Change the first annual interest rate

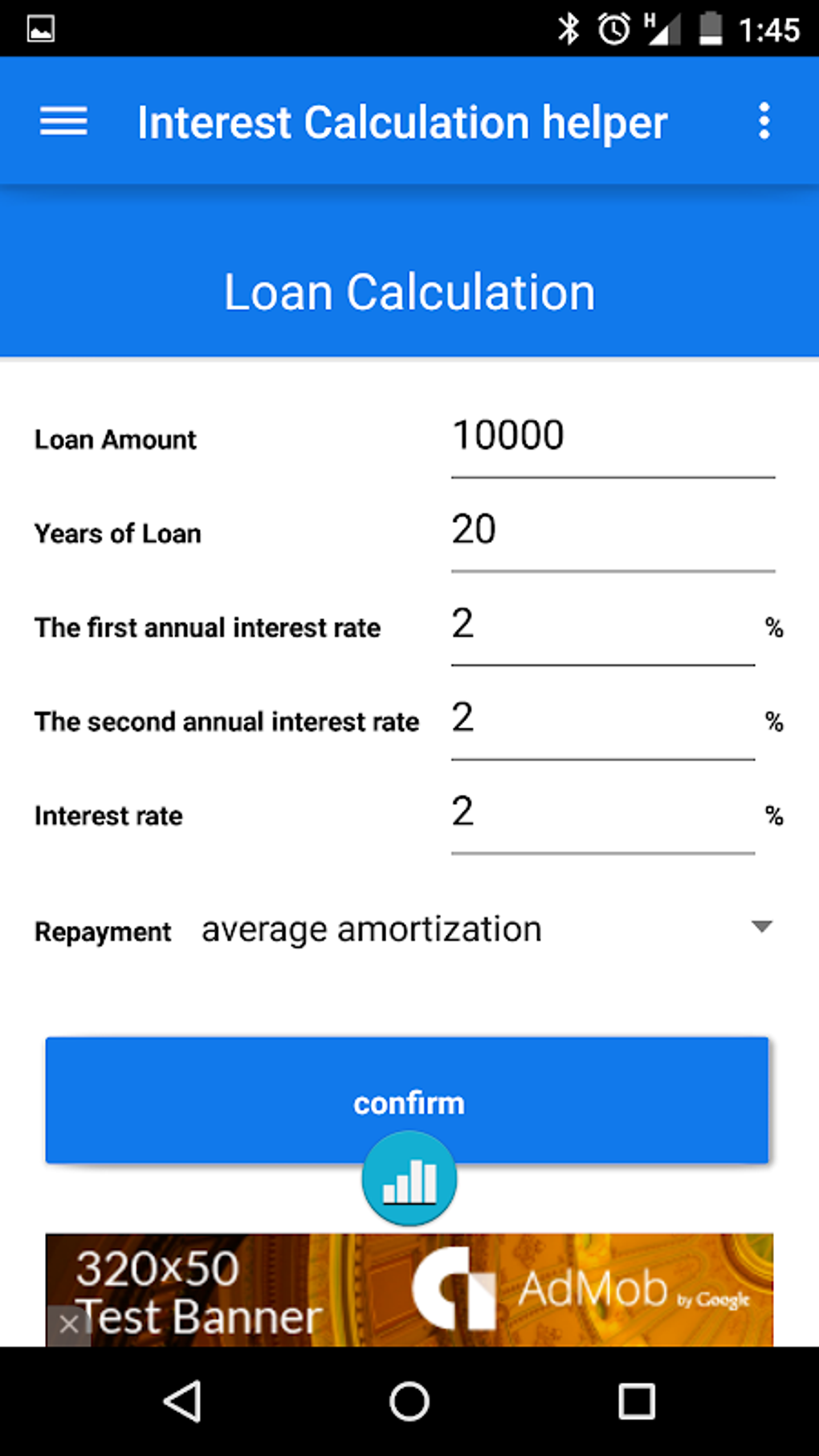coord(602,626)
